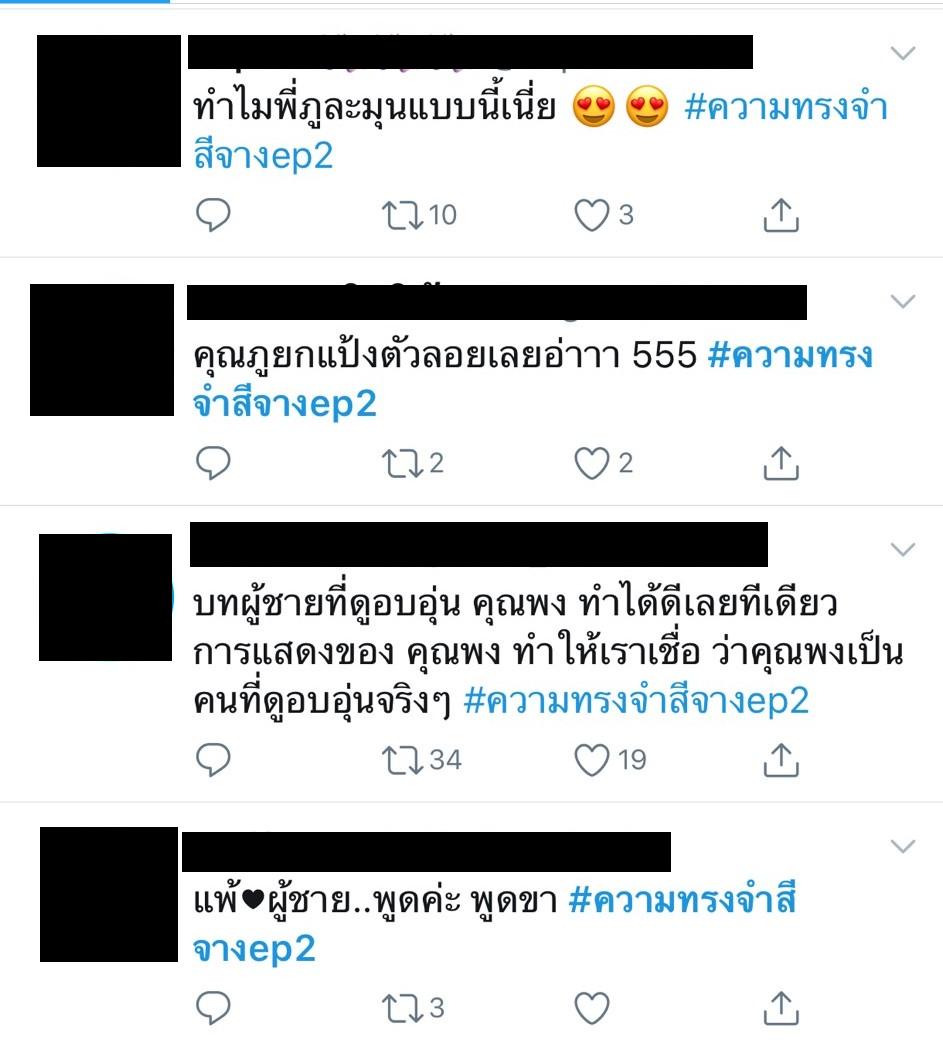The width and height of the screenshot is (943, 1045).
Task: Open hashtag in the heart-eyes emoji tweet
Action: 786,108
